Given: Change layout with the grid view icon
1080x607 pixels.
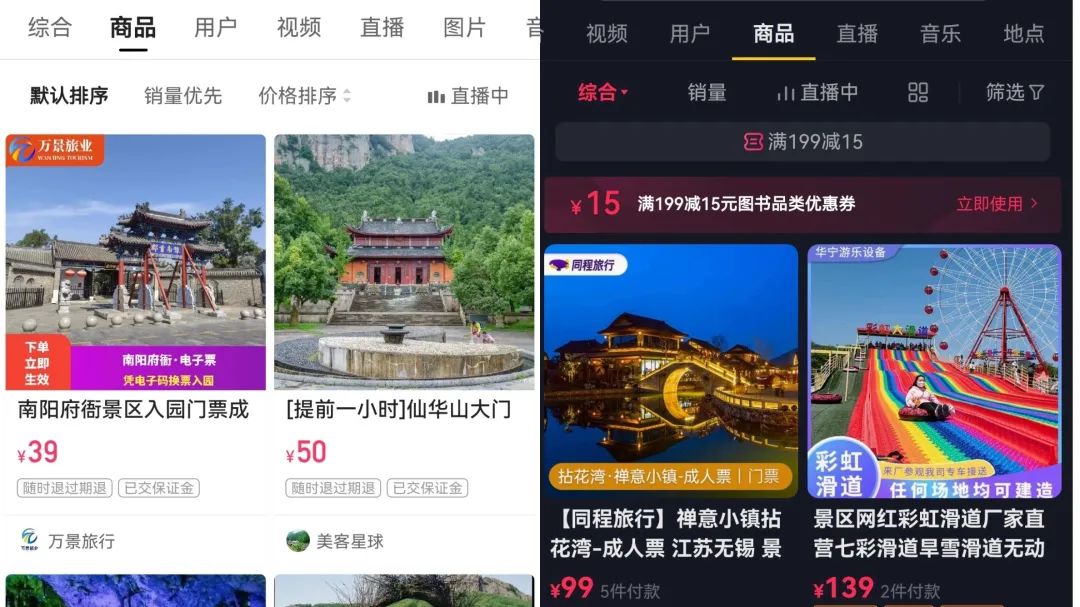Looking at the screenshot, I should tap(918, 92).
